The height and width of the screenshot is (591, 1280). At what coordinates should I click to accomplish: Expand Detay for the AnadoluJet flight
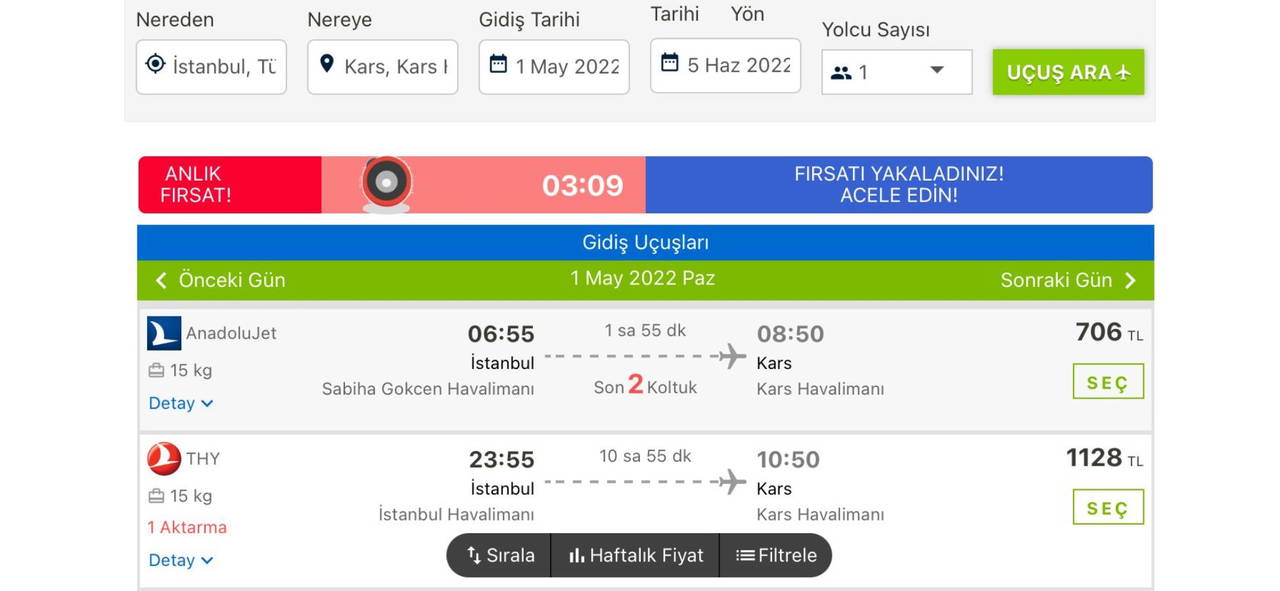[x=181, y=403]
